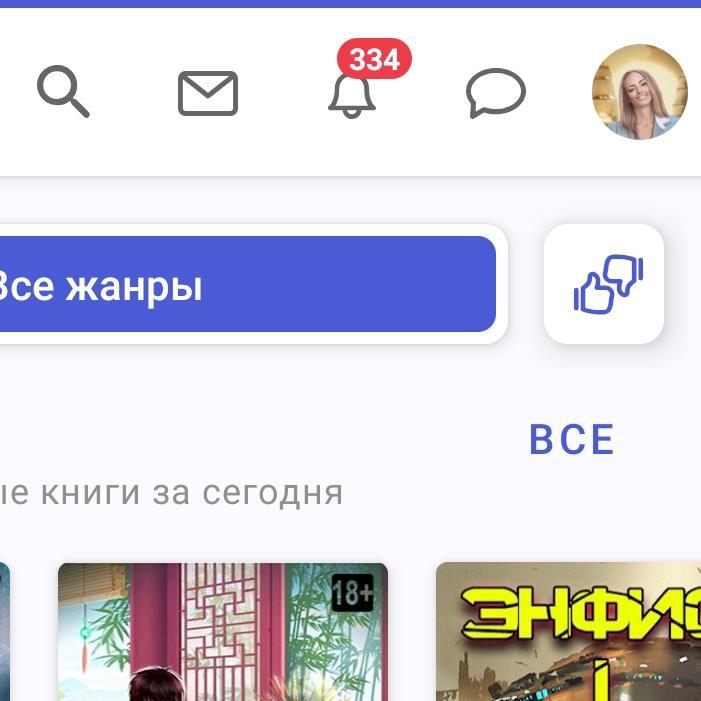The height and width of the screenshot is (701, 701).
Task: Open the notifications bell with 334
Action: (x=352, y=93)
